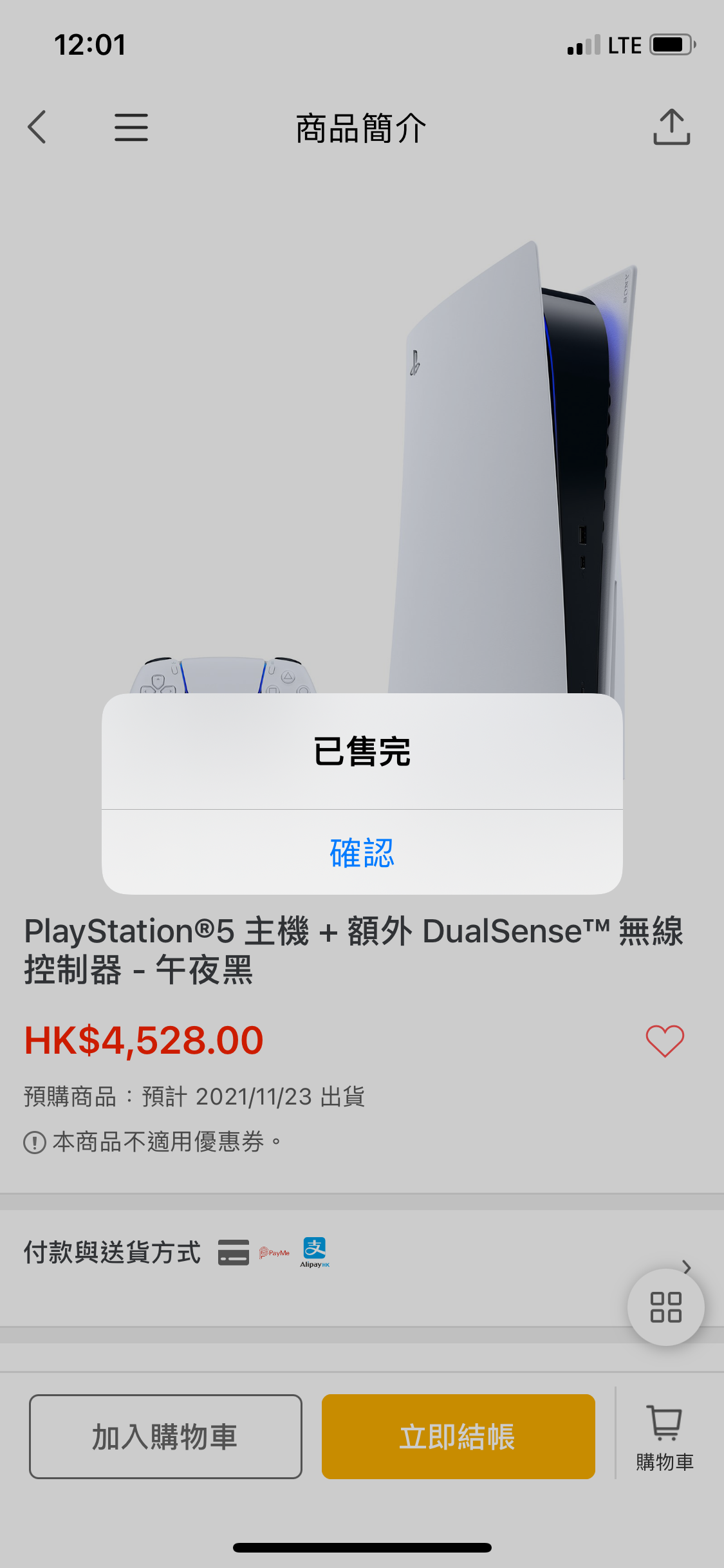724x1568 pixels.
Task: Confirm the sold-out alert with 確認
Action: pyautogui.click(x=362, y=852)
